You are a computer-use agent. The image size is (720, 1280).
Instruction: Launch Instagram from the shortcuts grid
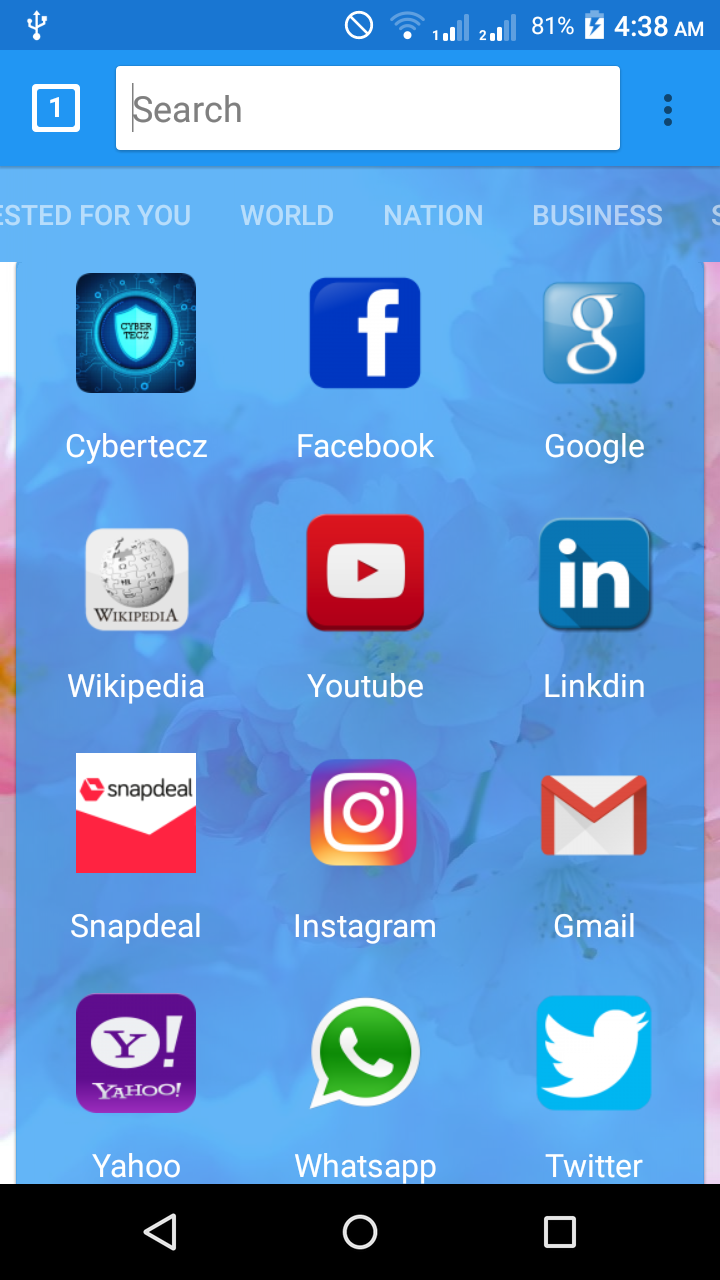point(364,813)
